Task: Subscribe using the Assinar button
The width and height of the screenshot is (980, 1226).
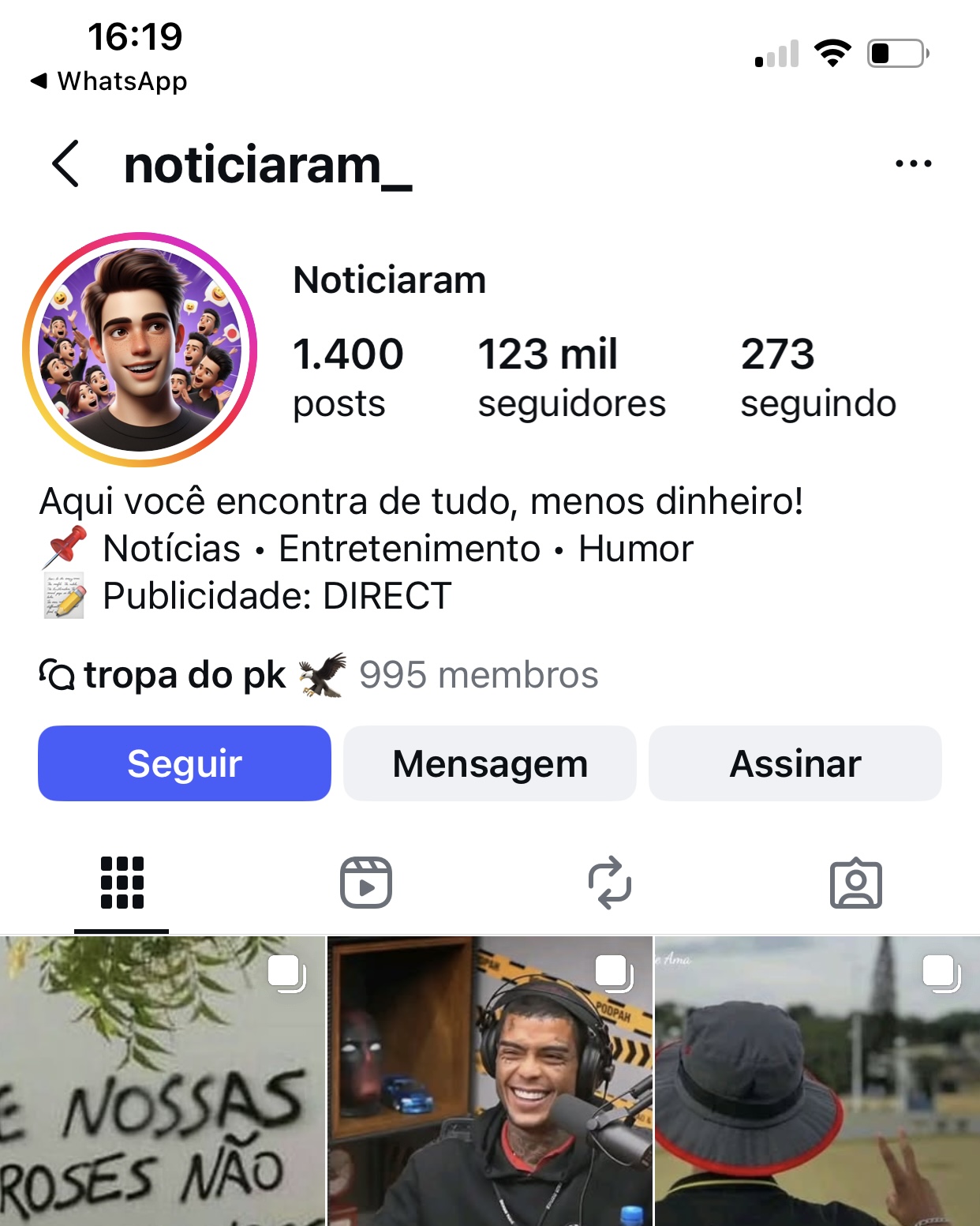Action: (795, 763)
